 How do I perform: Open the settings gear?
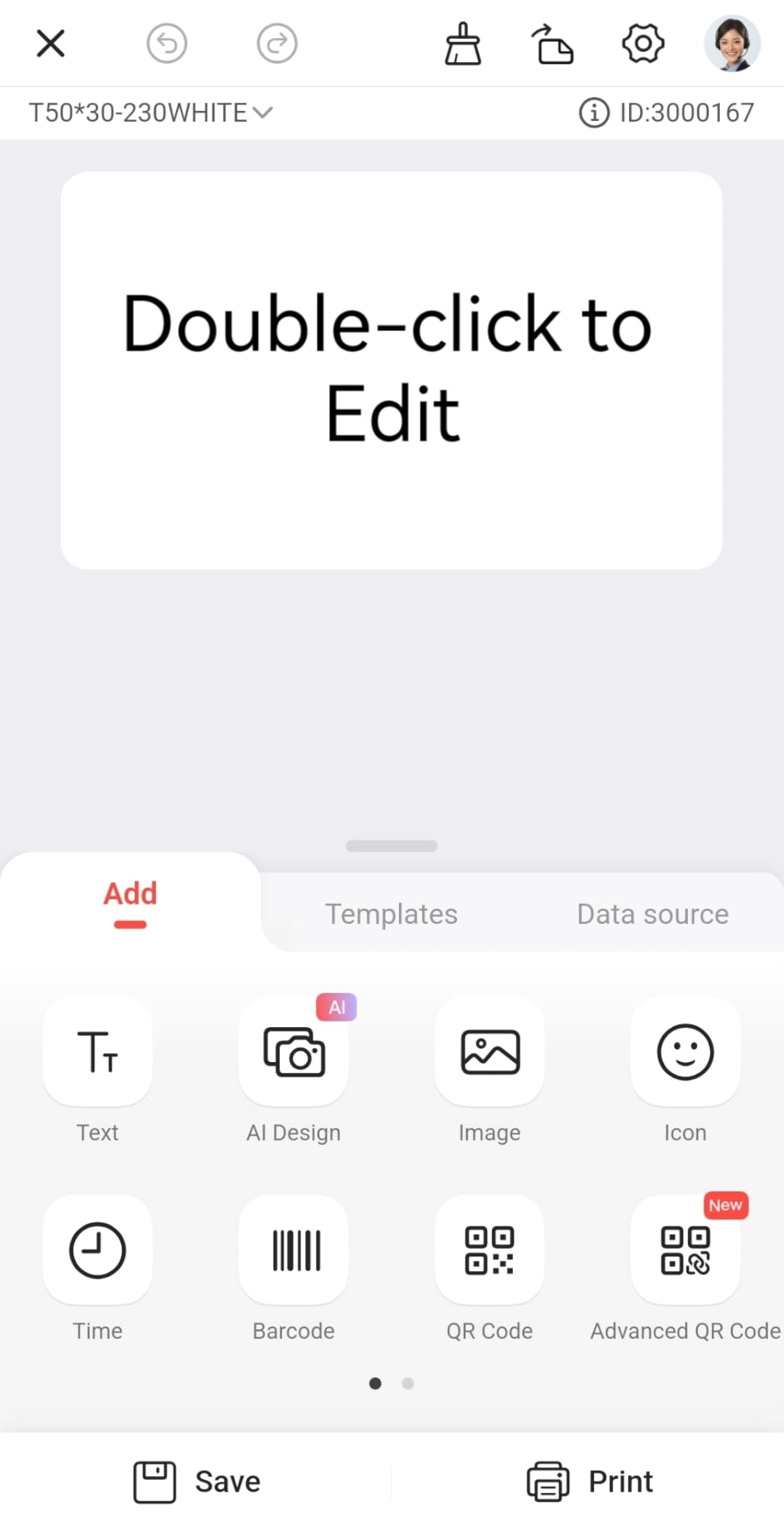[643, 43]
